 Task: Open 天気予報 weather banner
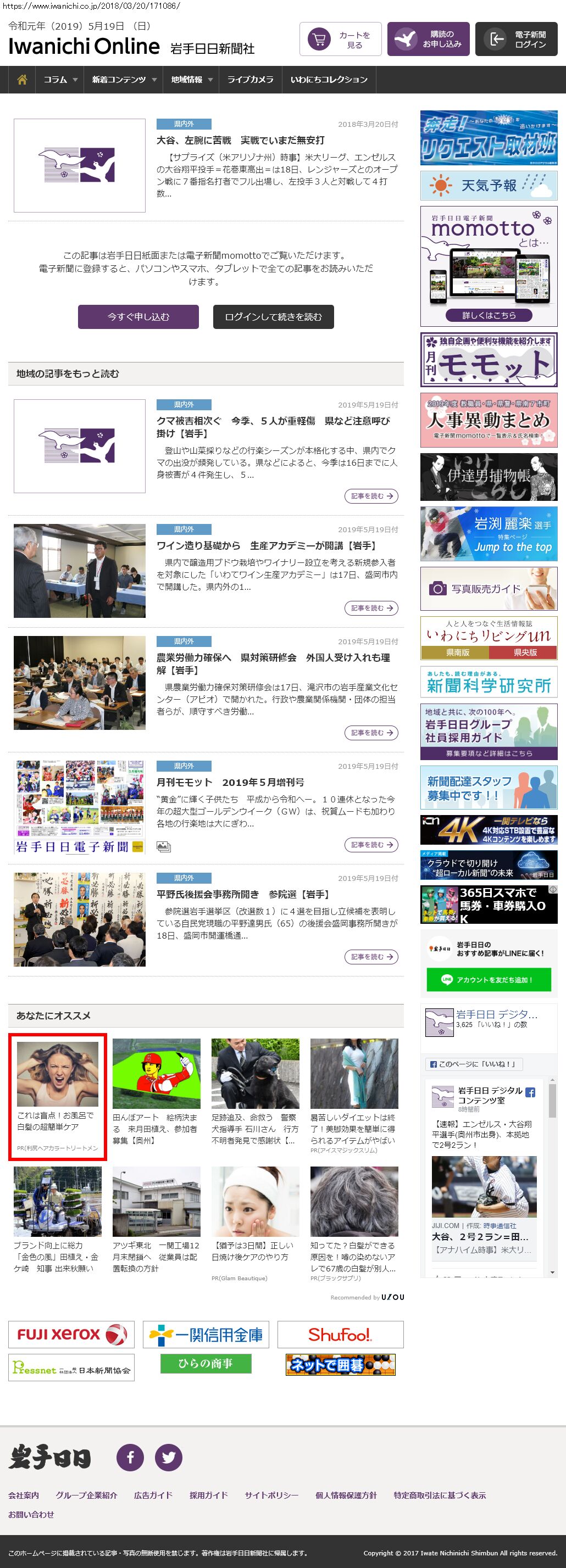pos(489,186)
